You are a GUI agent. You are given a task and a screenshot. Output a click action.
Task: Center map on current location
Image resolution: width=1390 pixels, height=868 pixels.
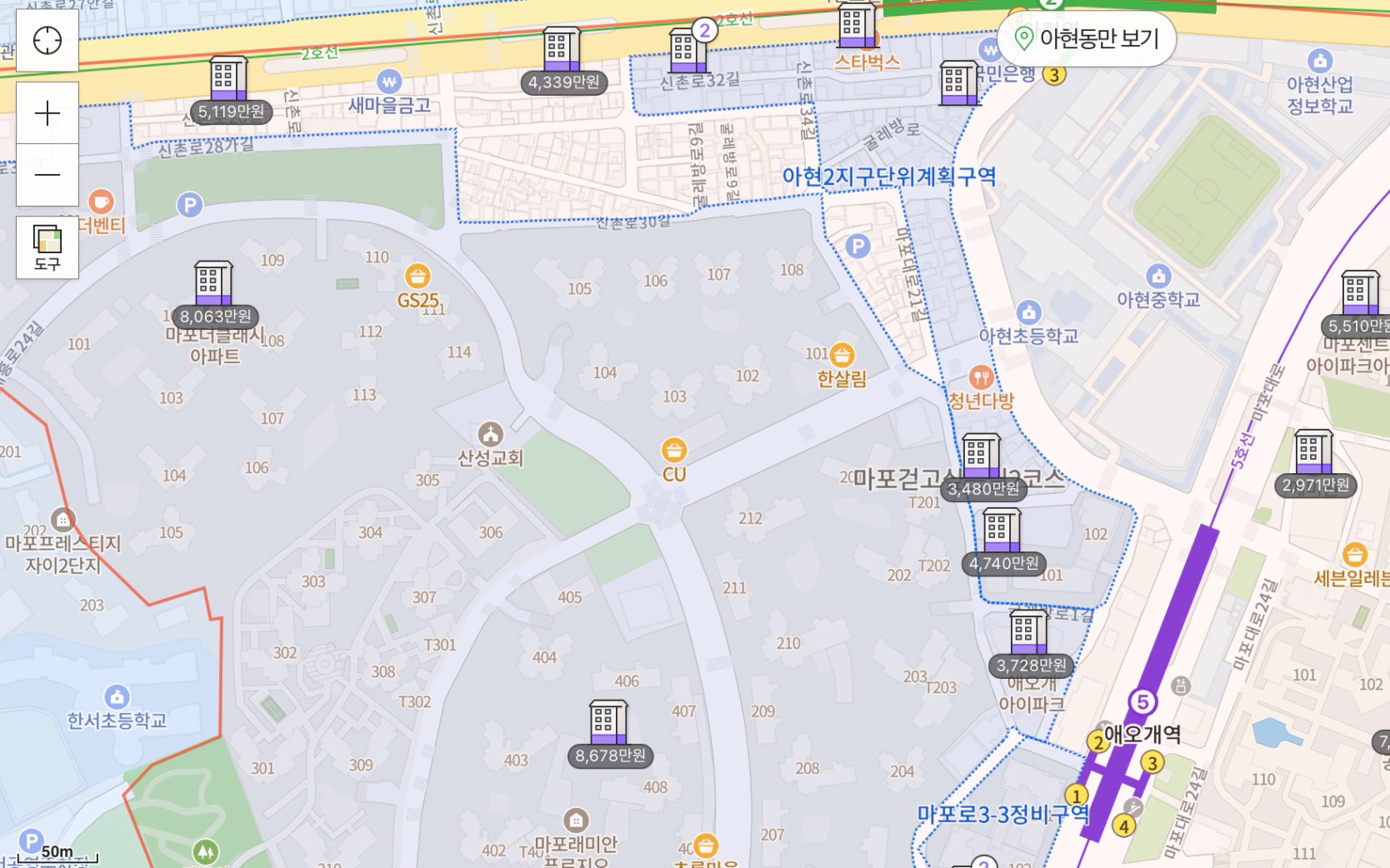47,40
